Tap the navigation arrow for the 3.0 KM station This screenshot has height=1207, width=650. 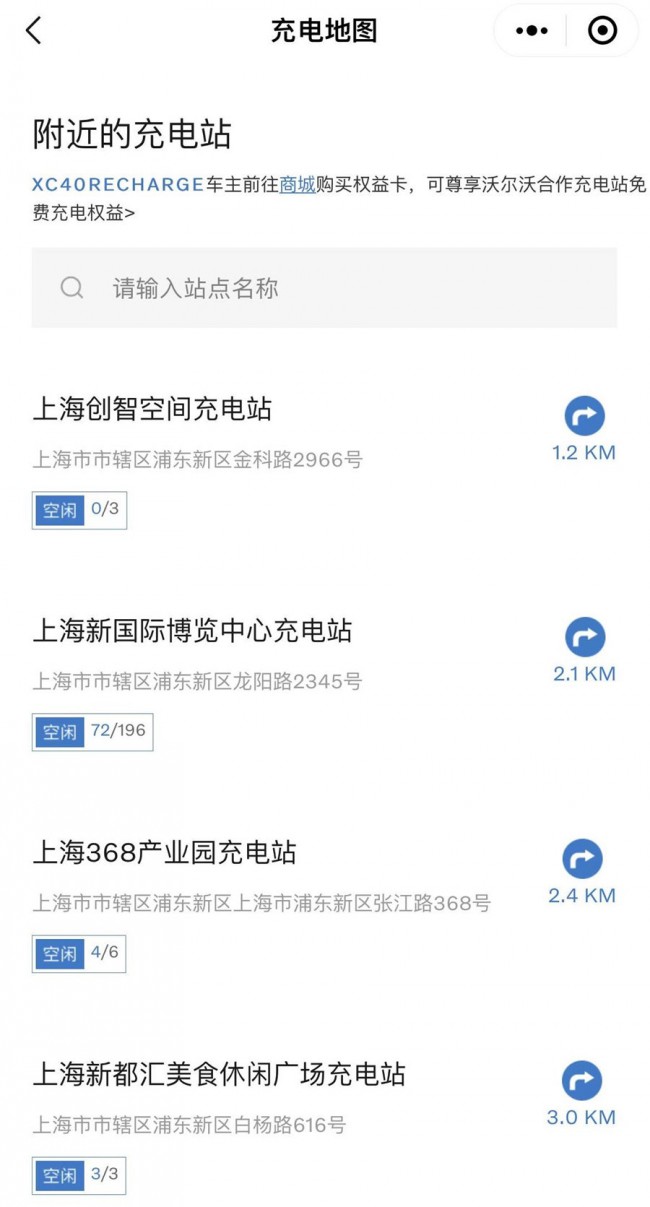coord(582,1081)
